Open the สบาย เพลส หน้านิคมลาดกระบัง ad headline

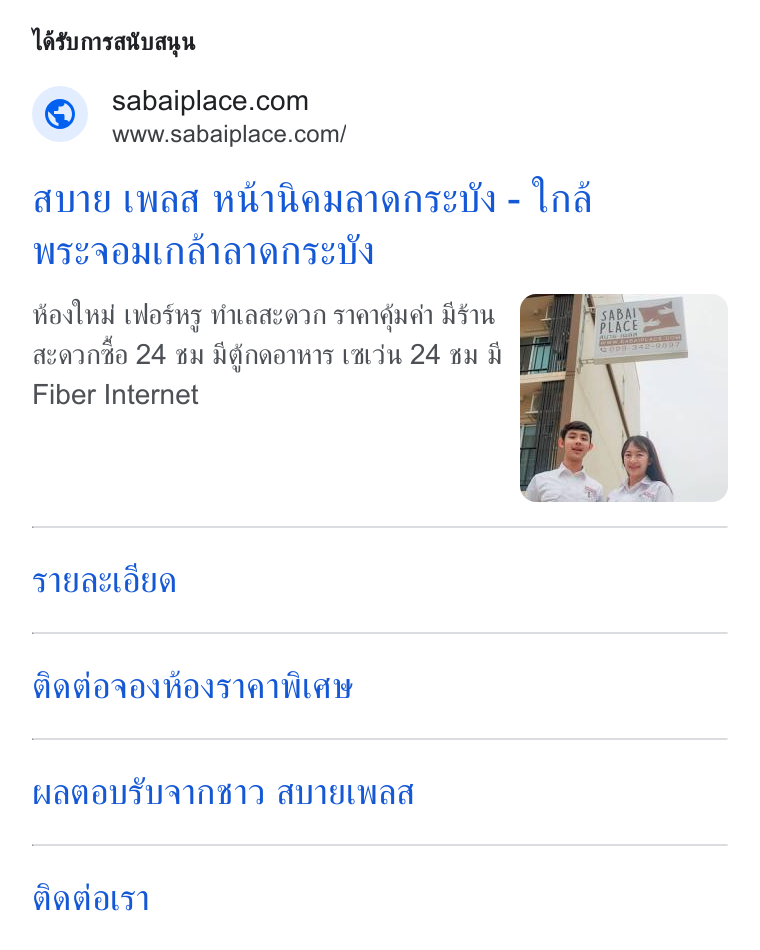312,224
